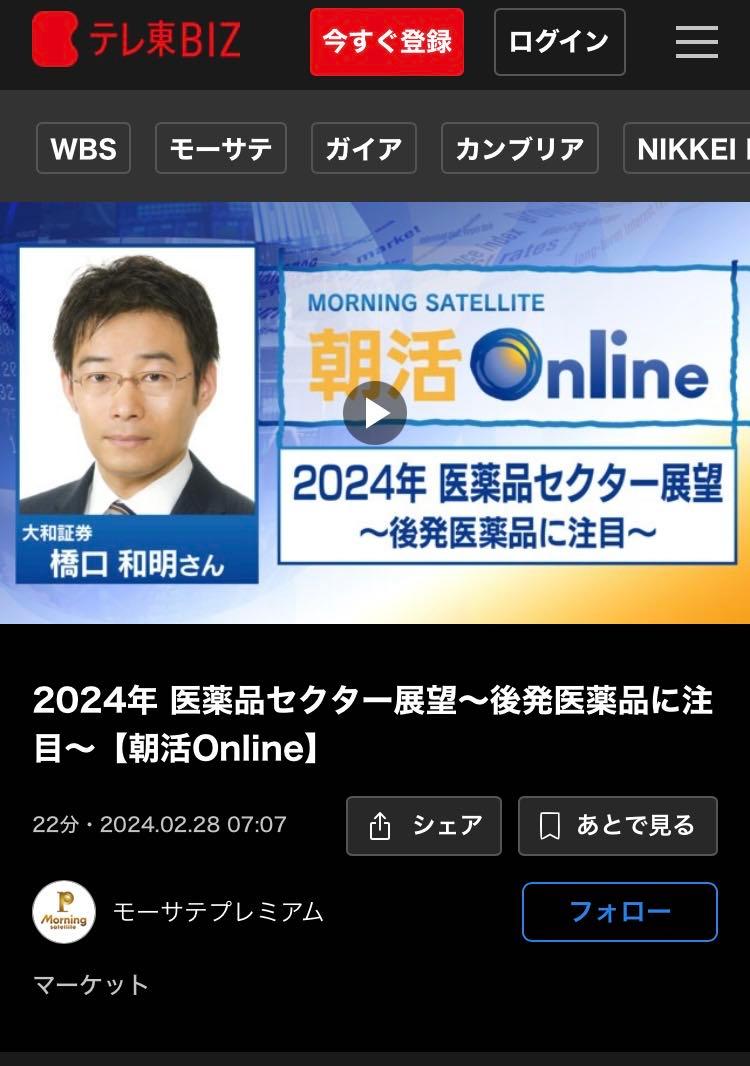Open the カンブリア program tab
Image resolution: width=750 pixels, height=1066 pixels.
pos(519,147)
